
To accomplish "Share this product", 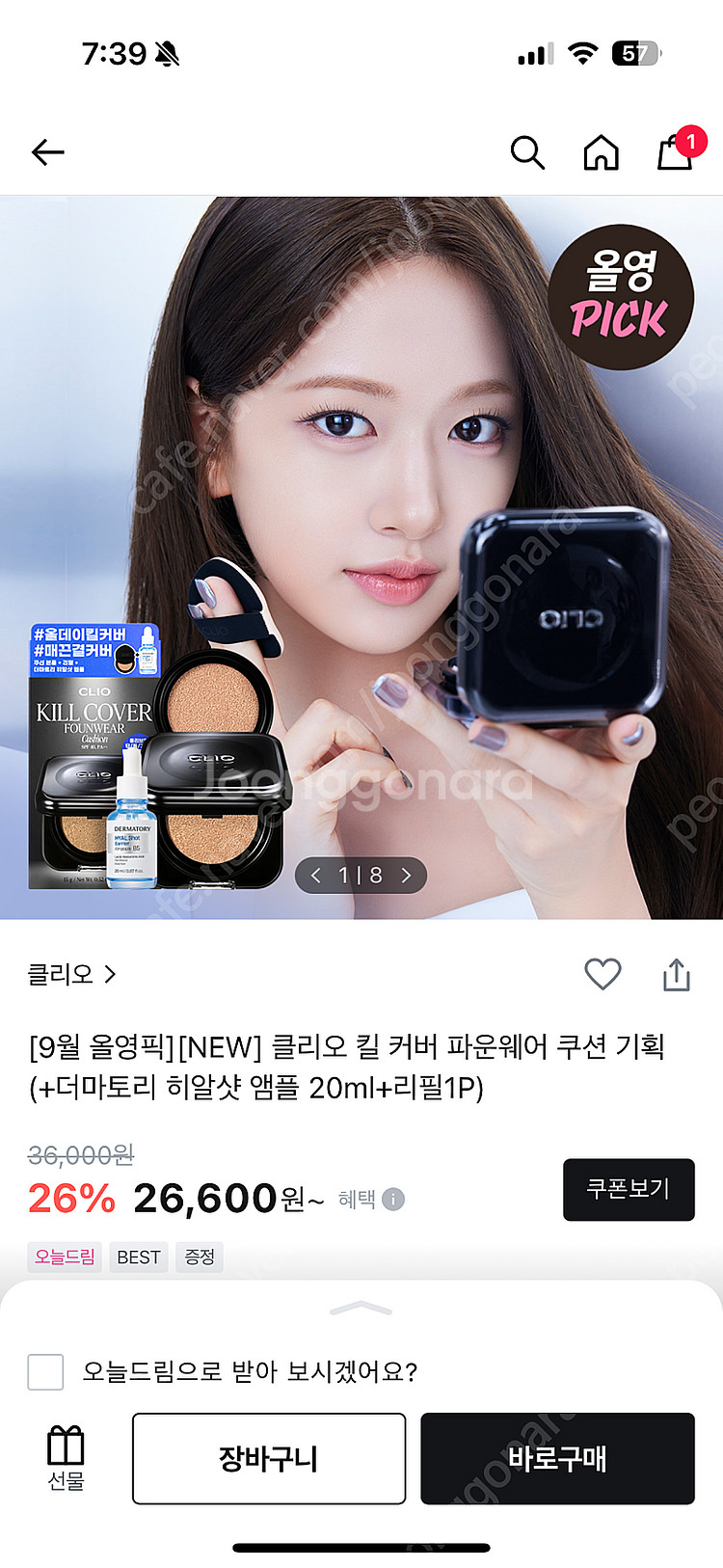I will (677, 975).
